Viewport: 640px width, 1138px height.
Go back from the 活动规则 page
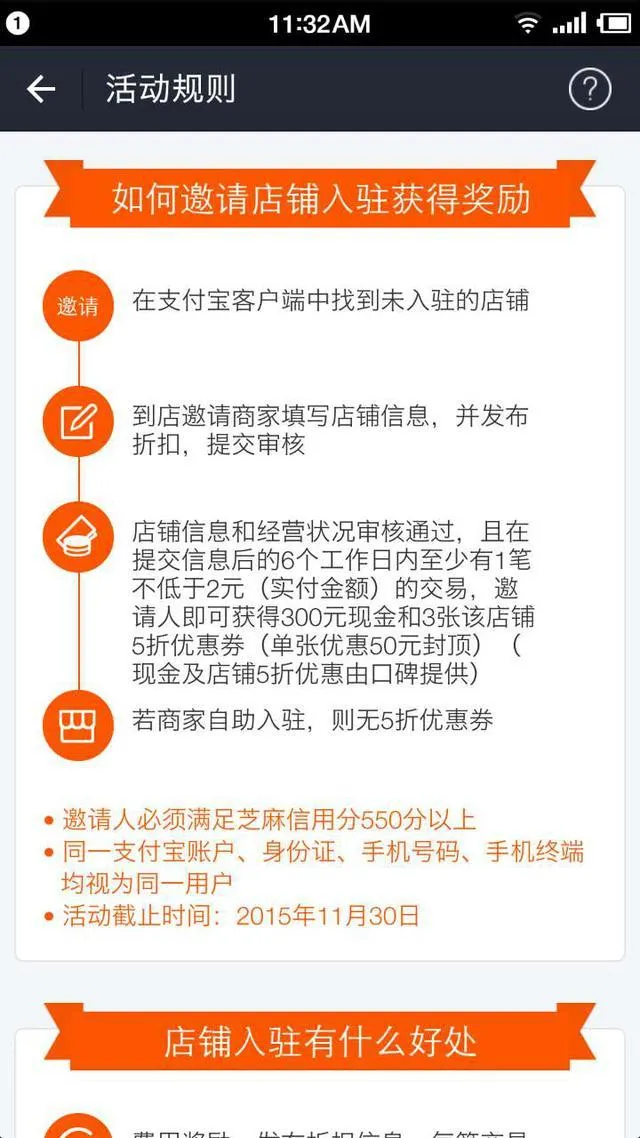[x=41, y=89]
